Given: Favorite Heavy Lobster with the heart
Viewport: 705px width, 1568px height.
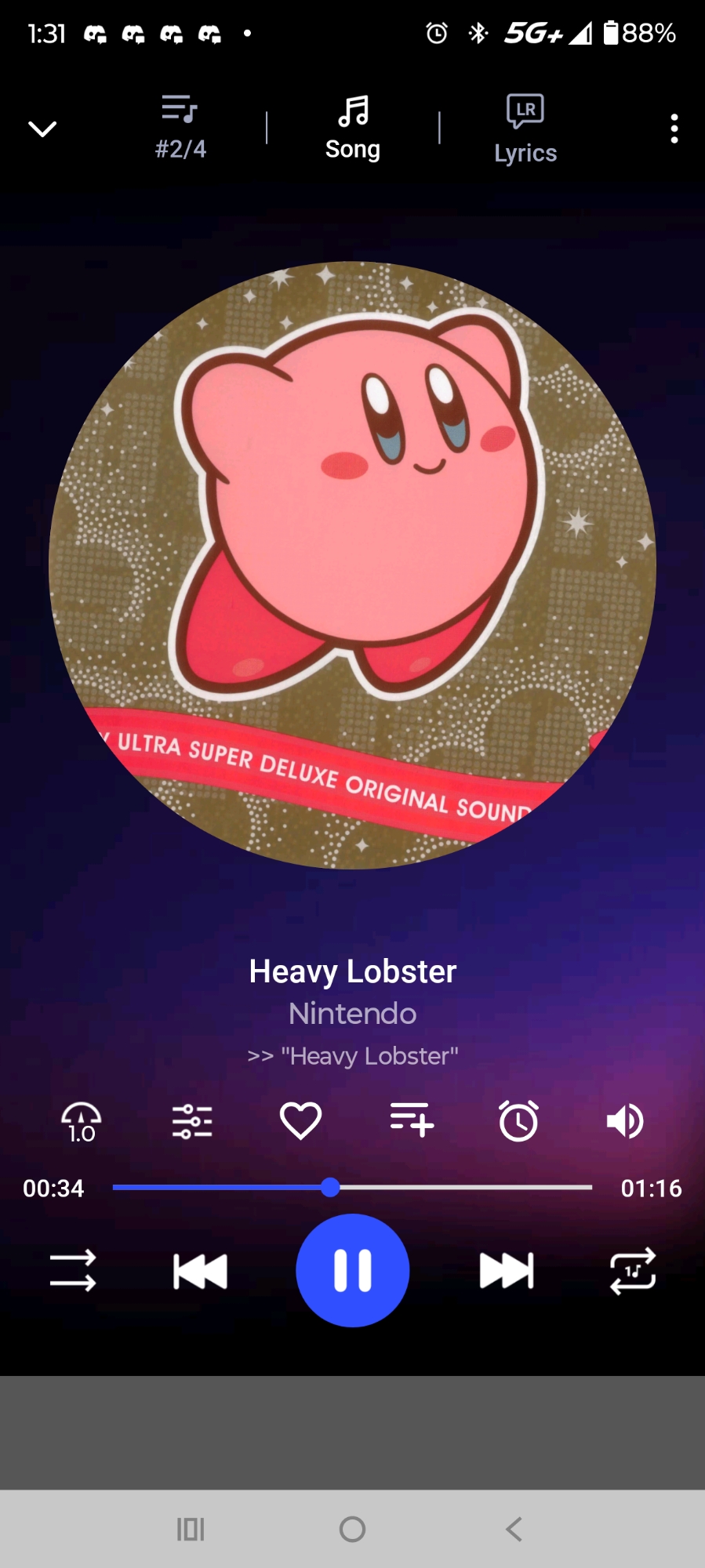Looking at the screenshot, I should pyautogui.click(x=301, y=1120).
